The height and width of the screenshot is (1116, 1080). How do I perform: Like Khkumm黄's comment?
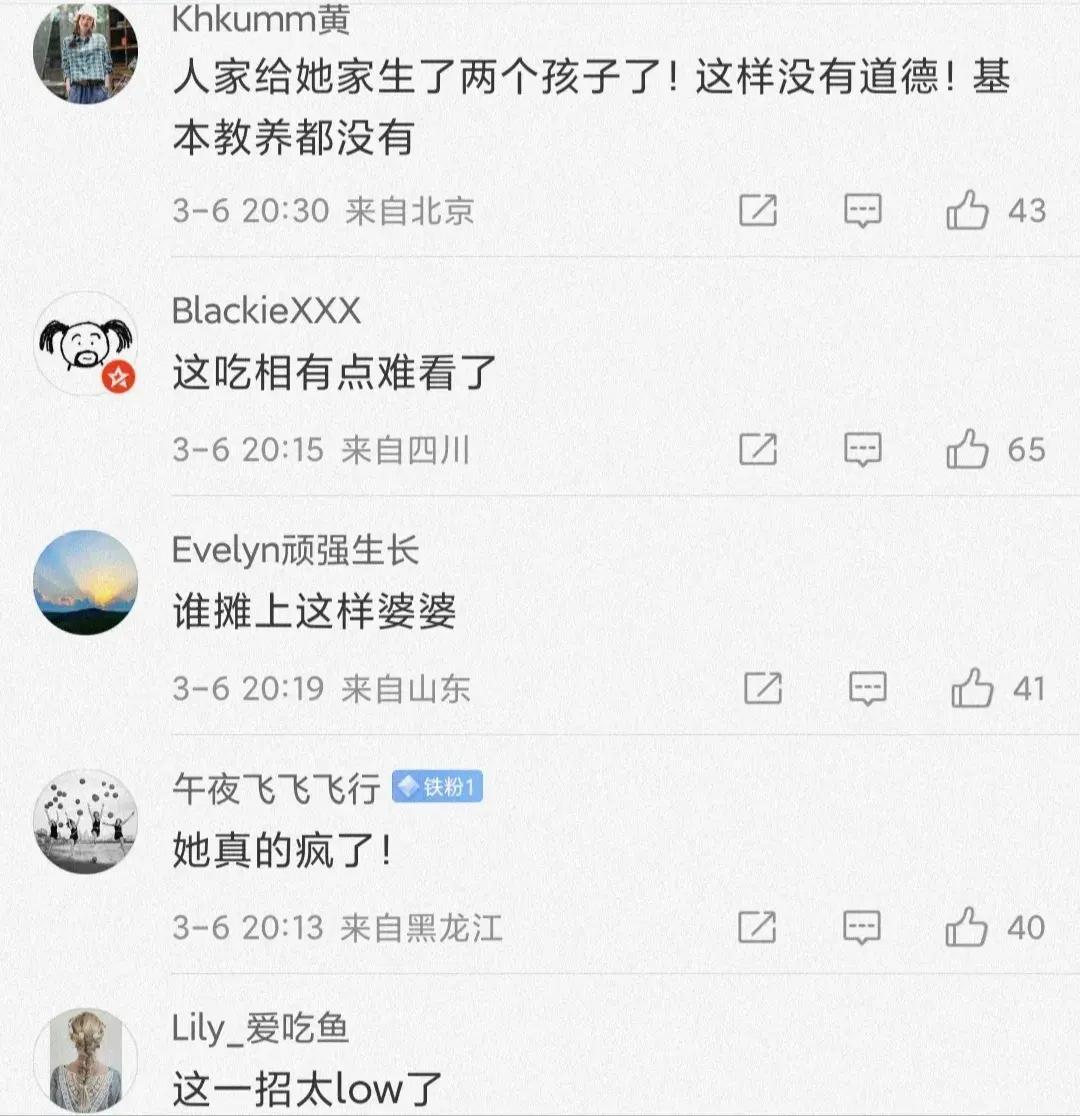967,211
